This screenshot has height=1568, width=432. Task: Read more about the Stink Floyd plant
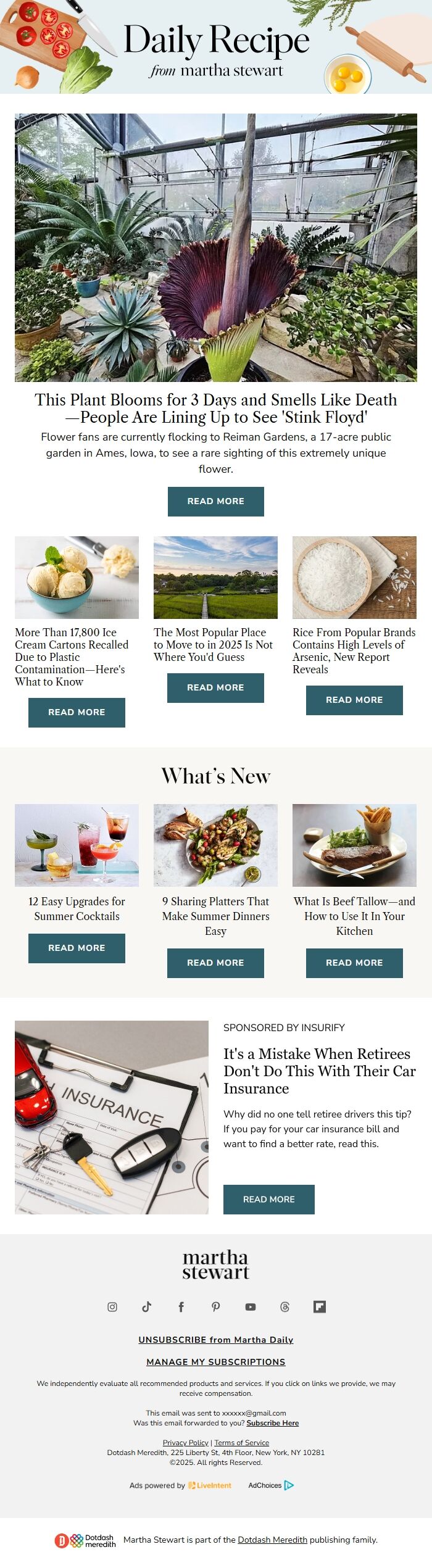pyautogui.click(x=215, y=501)
